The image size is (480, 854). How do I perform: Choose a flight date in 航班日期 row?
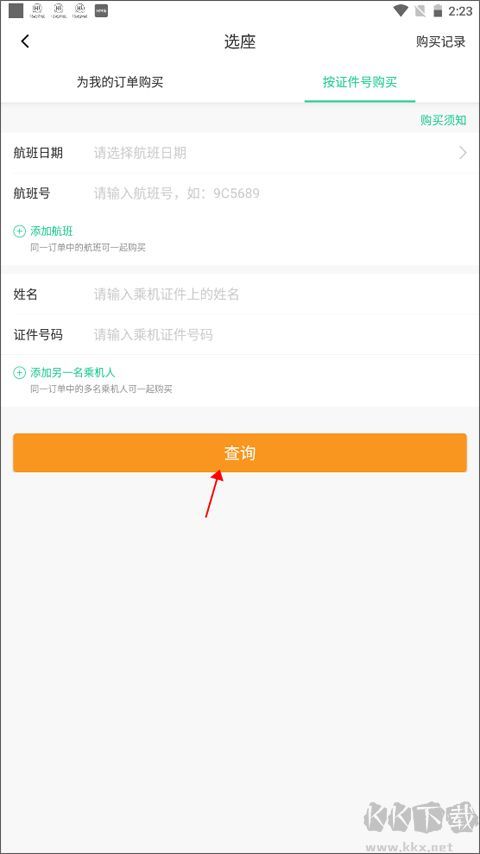[240, 153]
